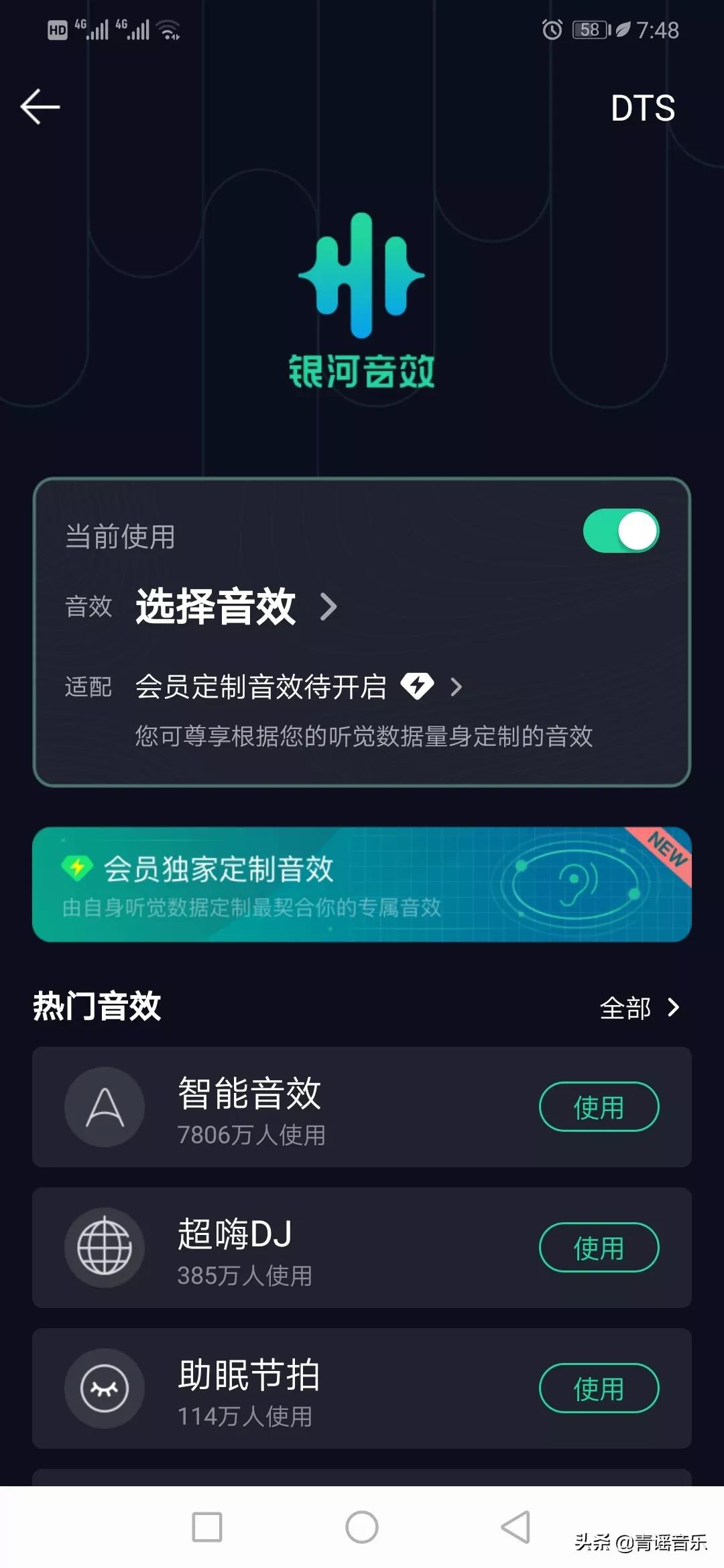Open the DTS option
This screenshot has width=724, height=1568.
pos(642,108)
